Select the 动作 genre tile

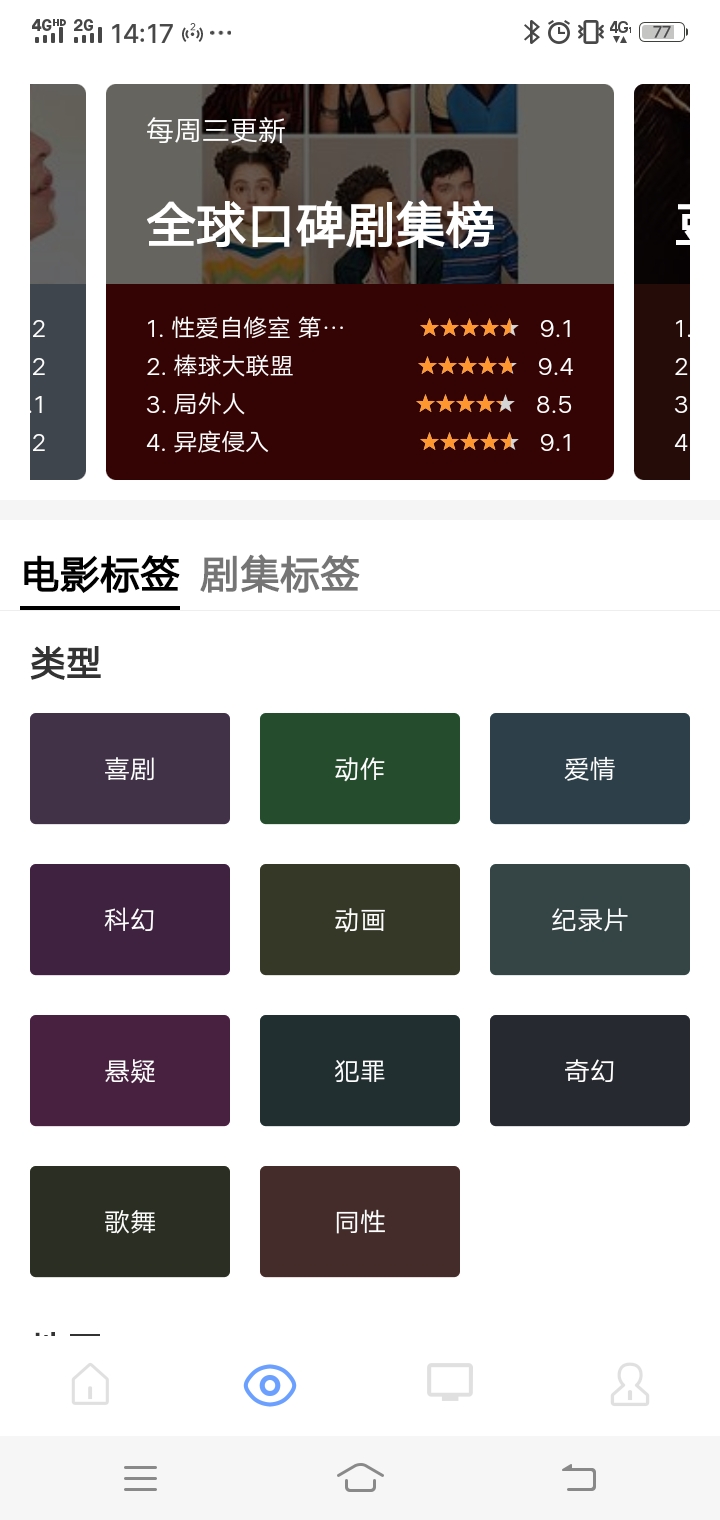(360, 768)
